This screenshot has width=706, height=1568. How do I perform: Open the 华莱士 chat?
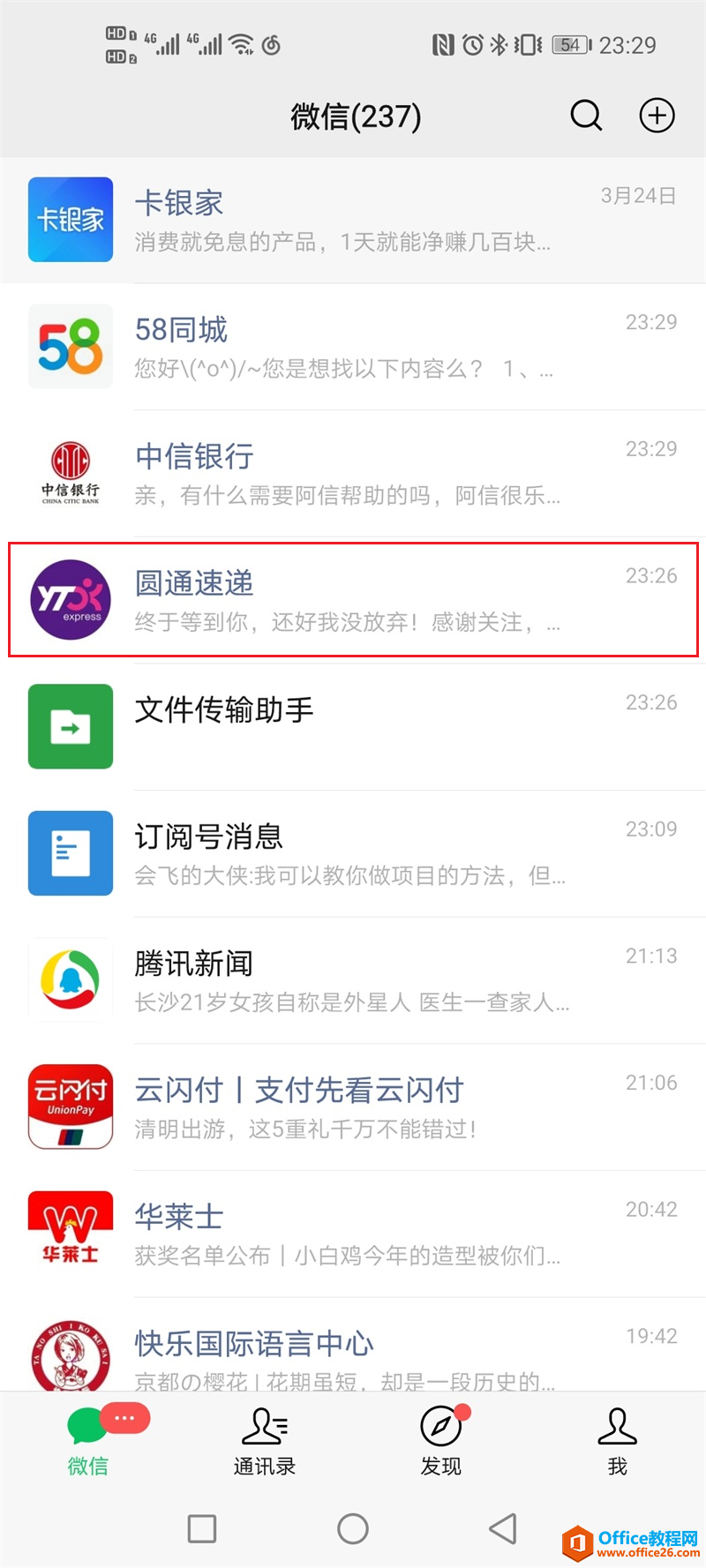click(x=353, y=1233)
